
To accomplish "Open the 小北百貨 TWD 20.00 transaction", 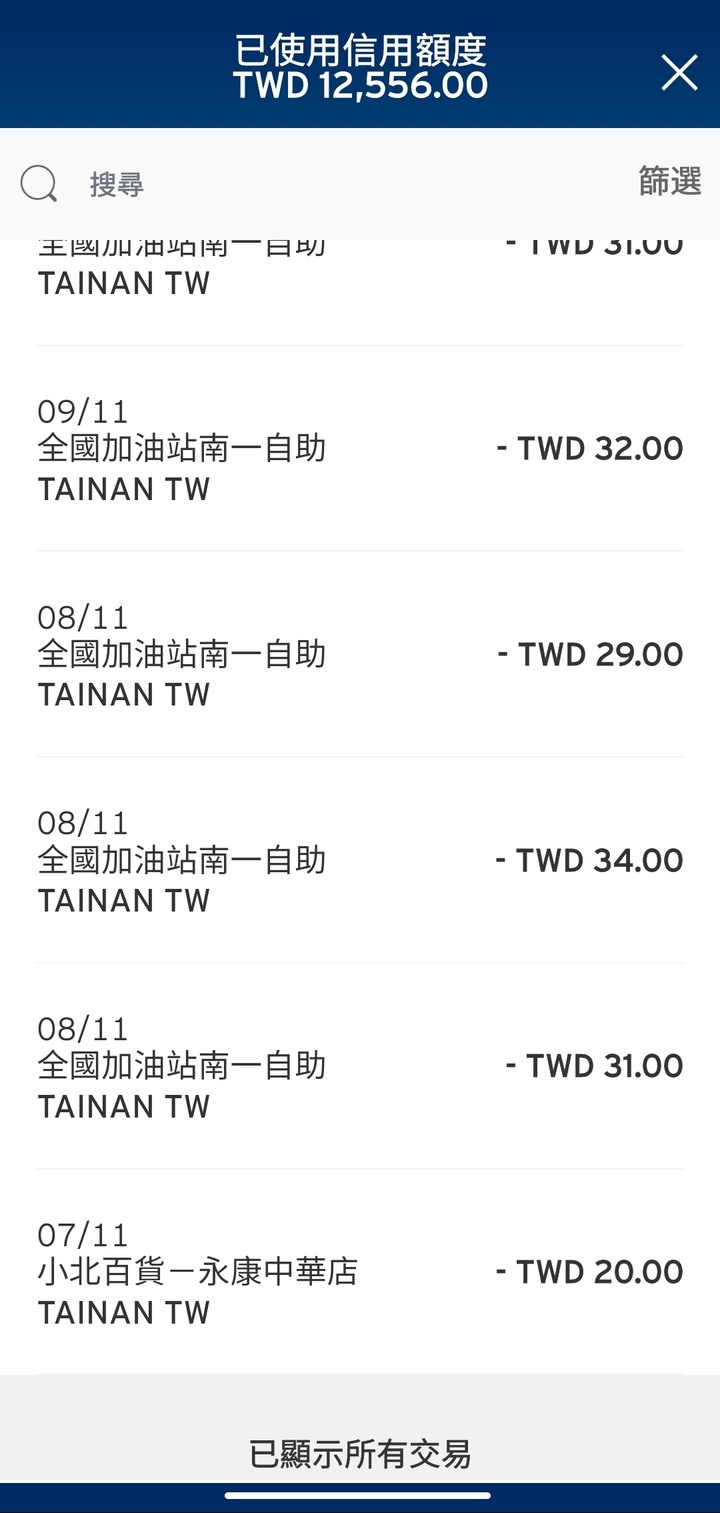I will pos(360,1272).
